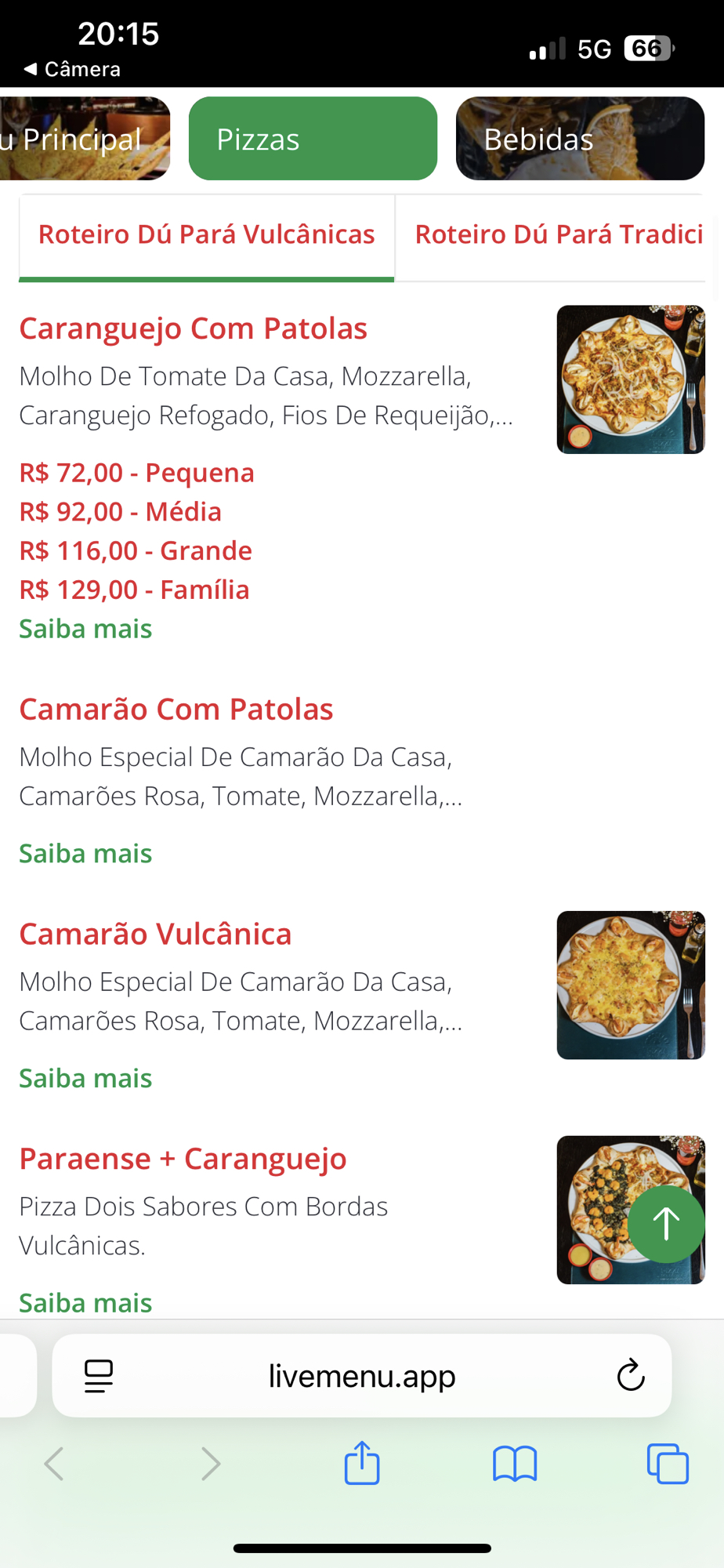The width and height of the screenshot is (724, 1568).
Task: Jump back to top with green arrow
Action: 666,1224
